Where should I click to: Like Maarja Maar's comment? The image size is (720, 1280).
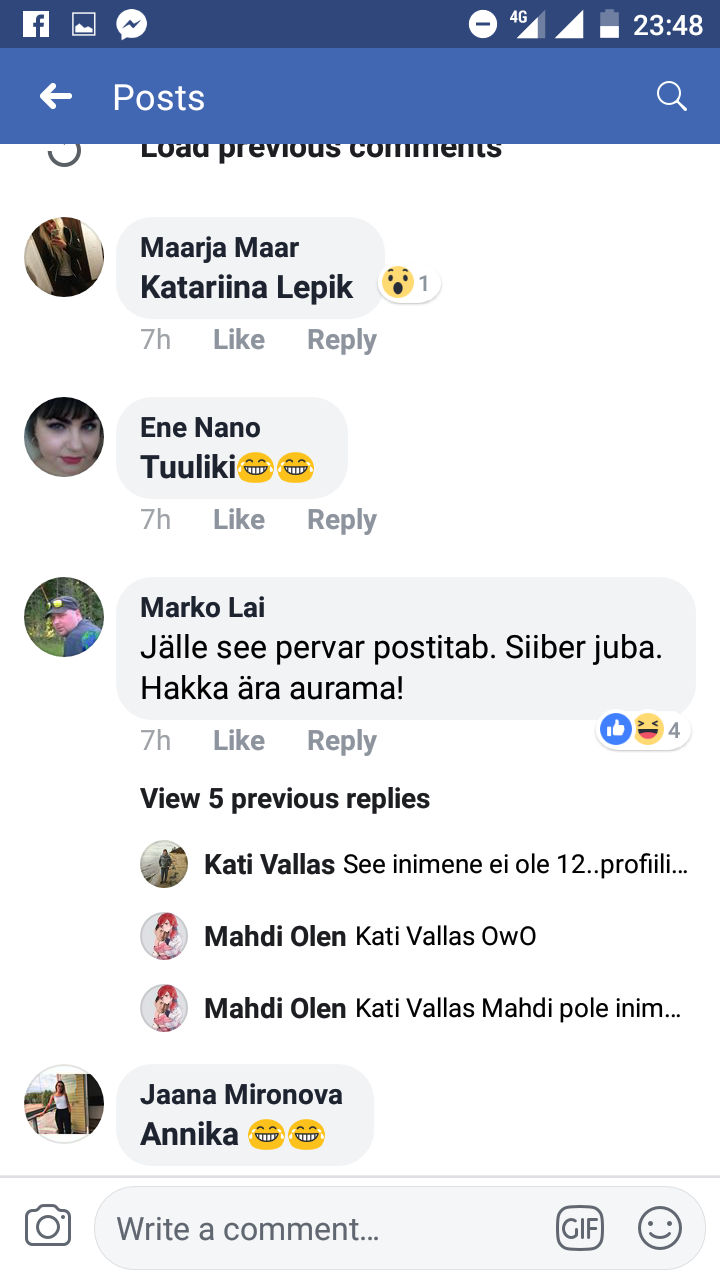(238, 340)
